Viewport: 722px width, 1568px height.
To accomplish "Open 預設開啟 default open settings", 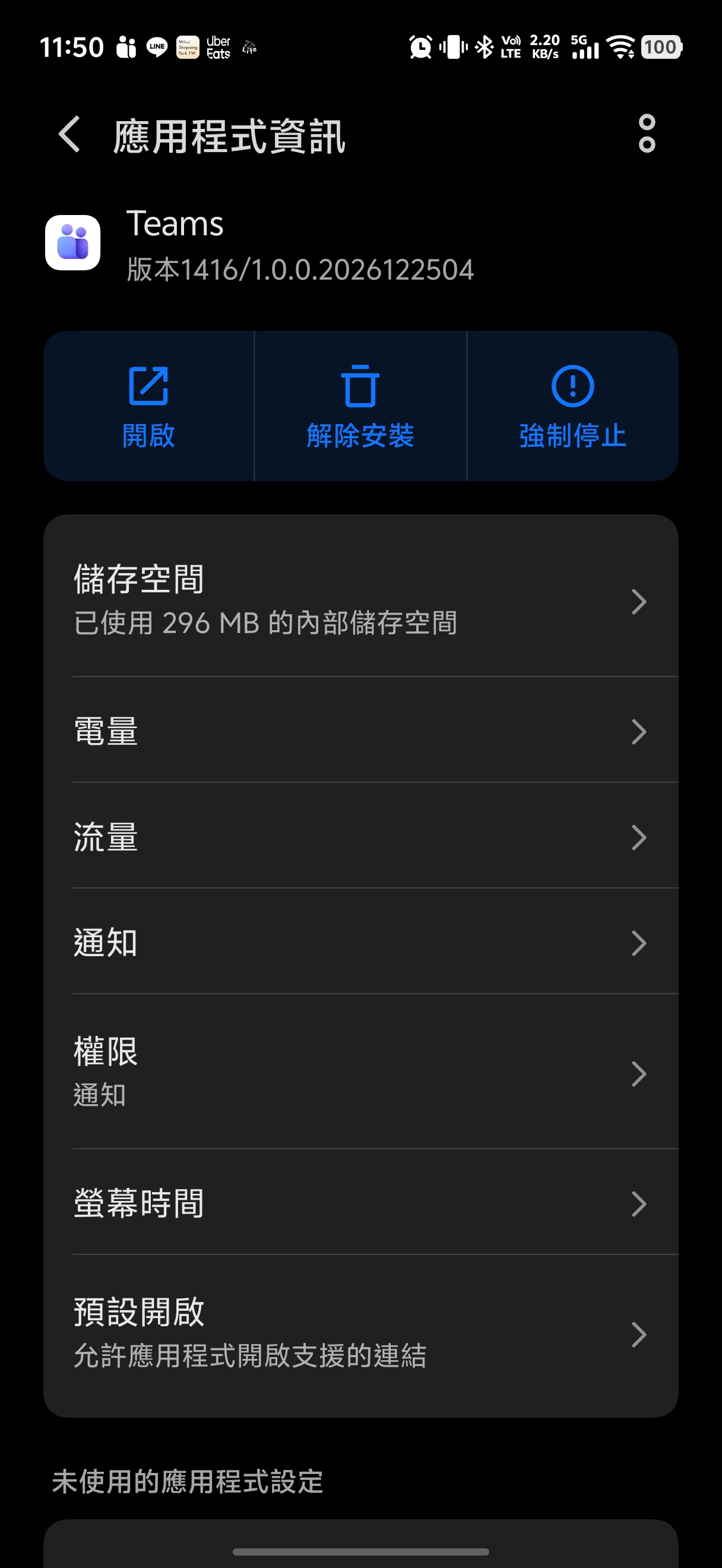I will [360, 1333].
